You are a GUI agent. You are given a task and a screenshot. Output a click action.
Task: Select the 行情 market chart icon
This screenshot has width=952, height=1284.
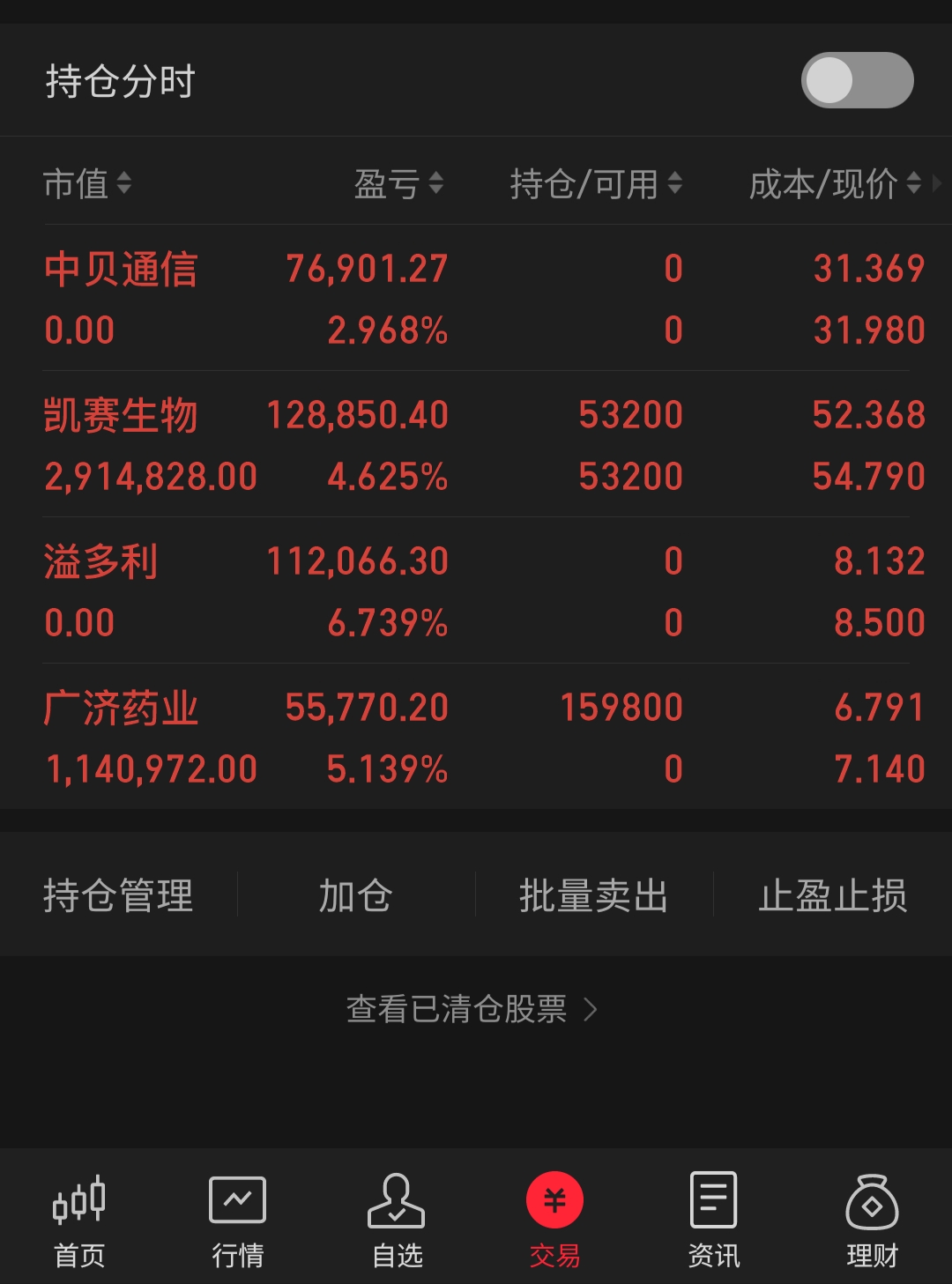click(x=236, y=1221)
